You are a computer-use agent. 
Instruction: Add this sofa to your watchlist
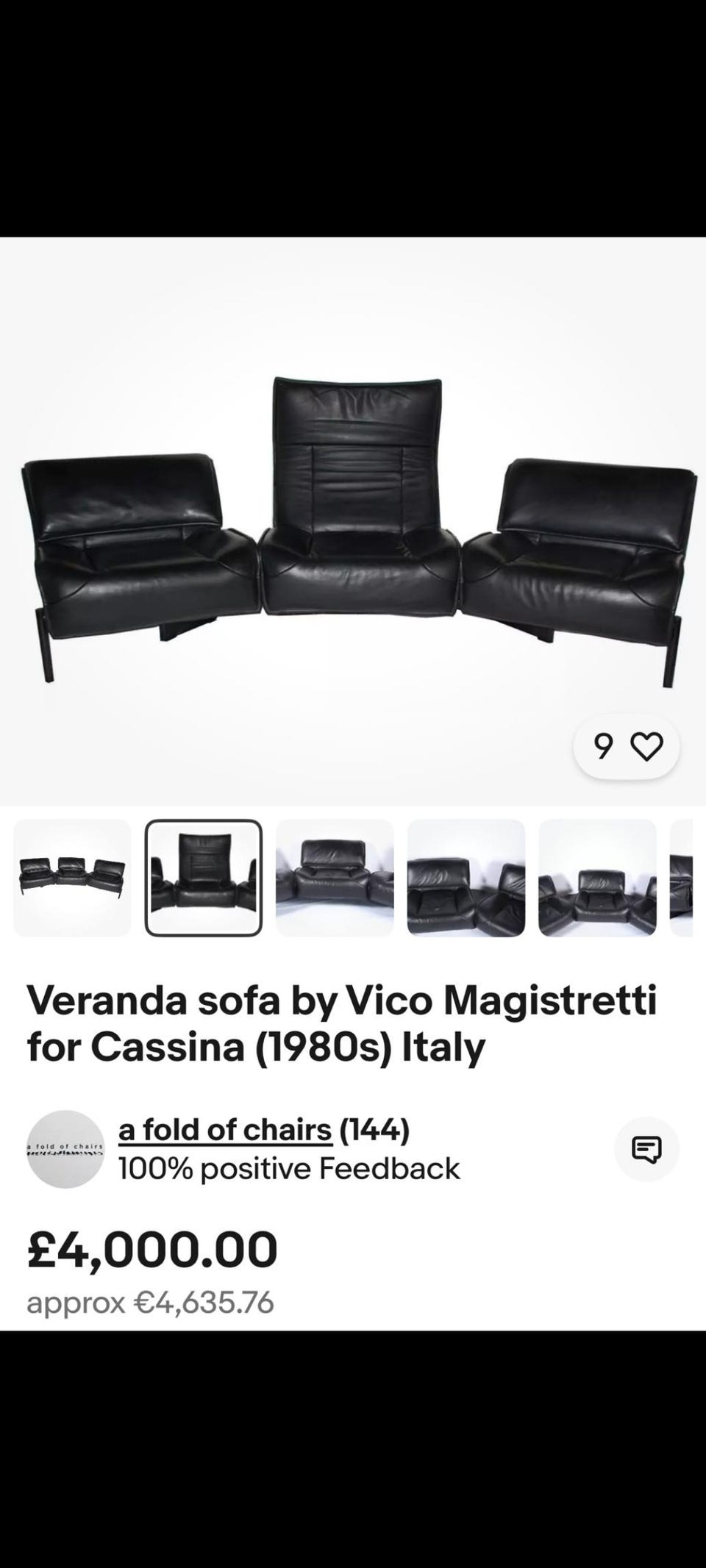646,747
